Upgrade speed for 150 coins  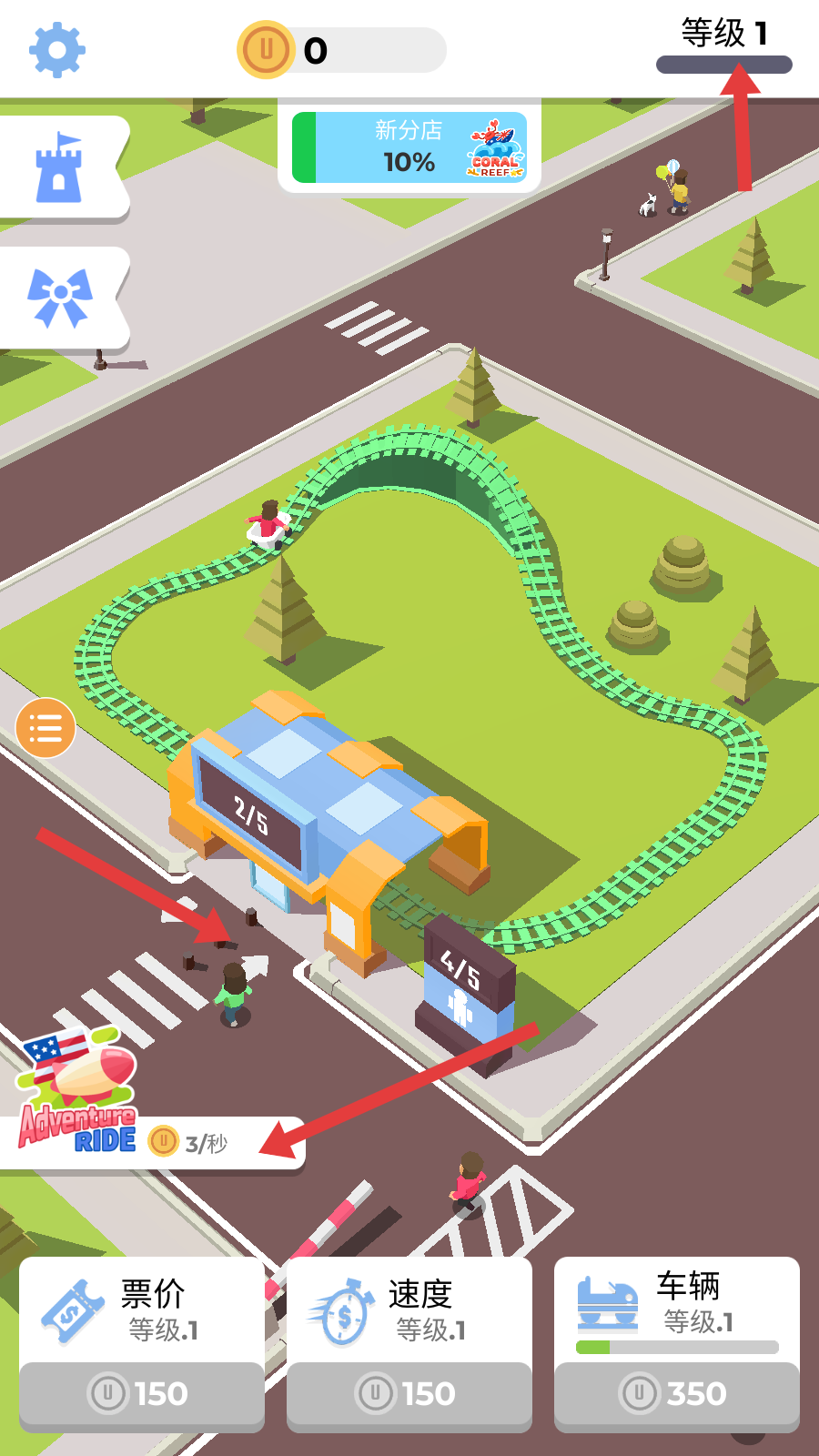coord(409,1393)
